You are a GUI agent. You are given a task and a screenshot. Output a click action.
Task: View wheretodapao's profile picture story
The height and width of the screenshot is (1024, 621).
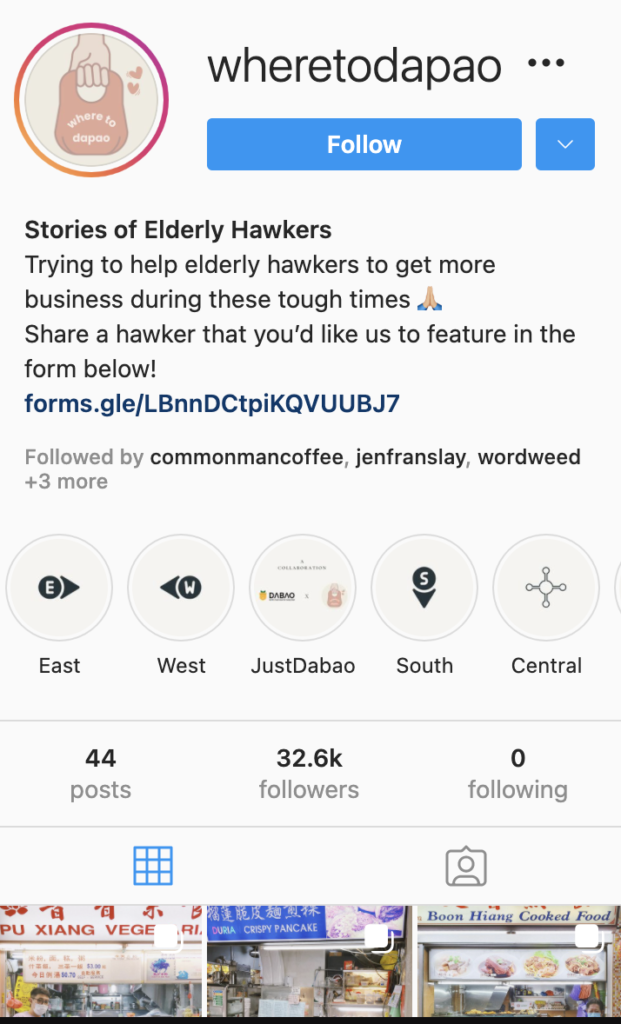91,100
